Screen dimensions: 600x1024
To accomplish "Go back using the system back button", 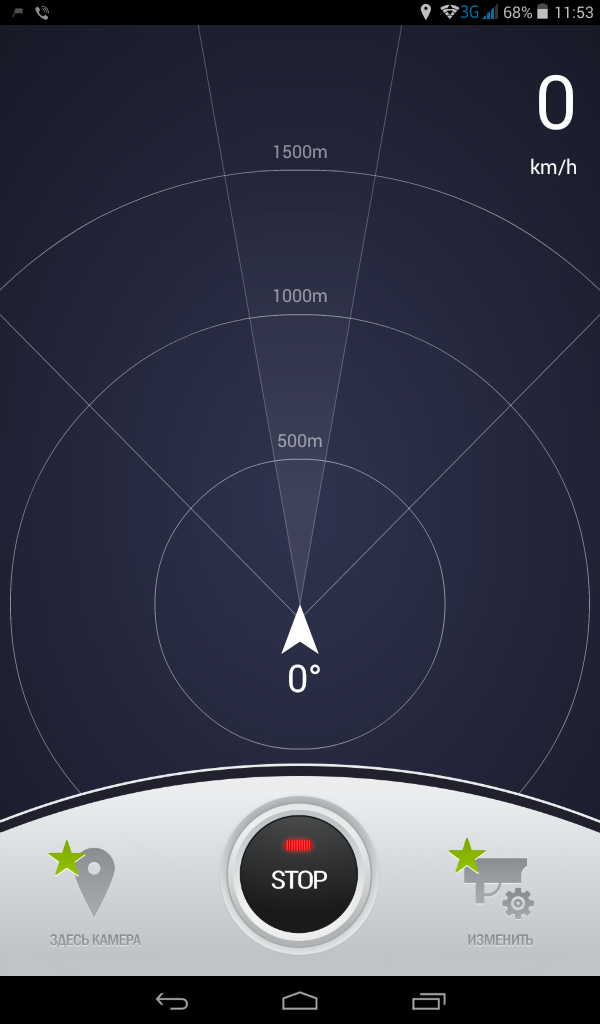I will (x=171, y=1000).
